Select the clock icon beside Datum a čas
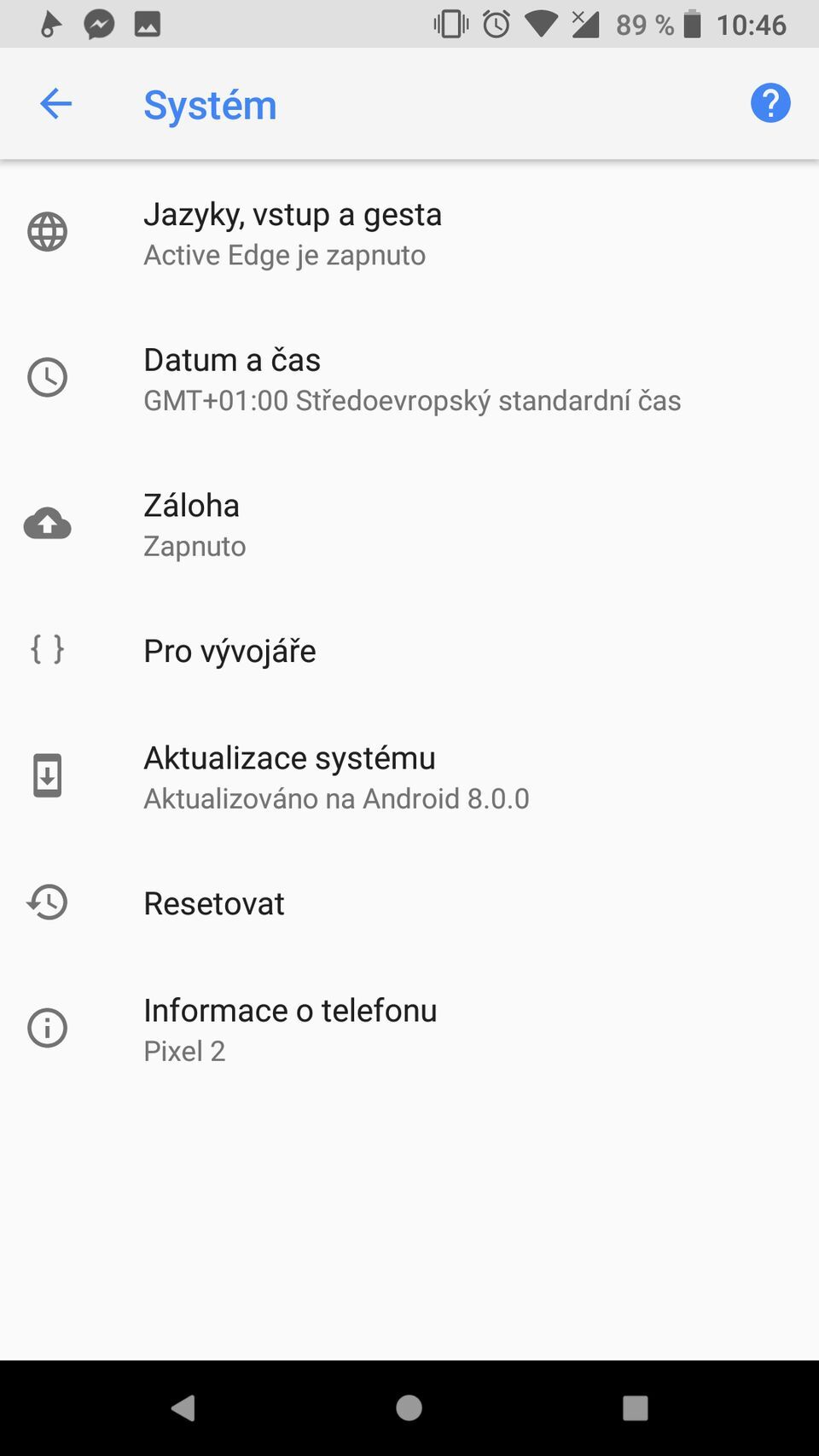This screenshot has height=1456, width=819. (47, 378)
